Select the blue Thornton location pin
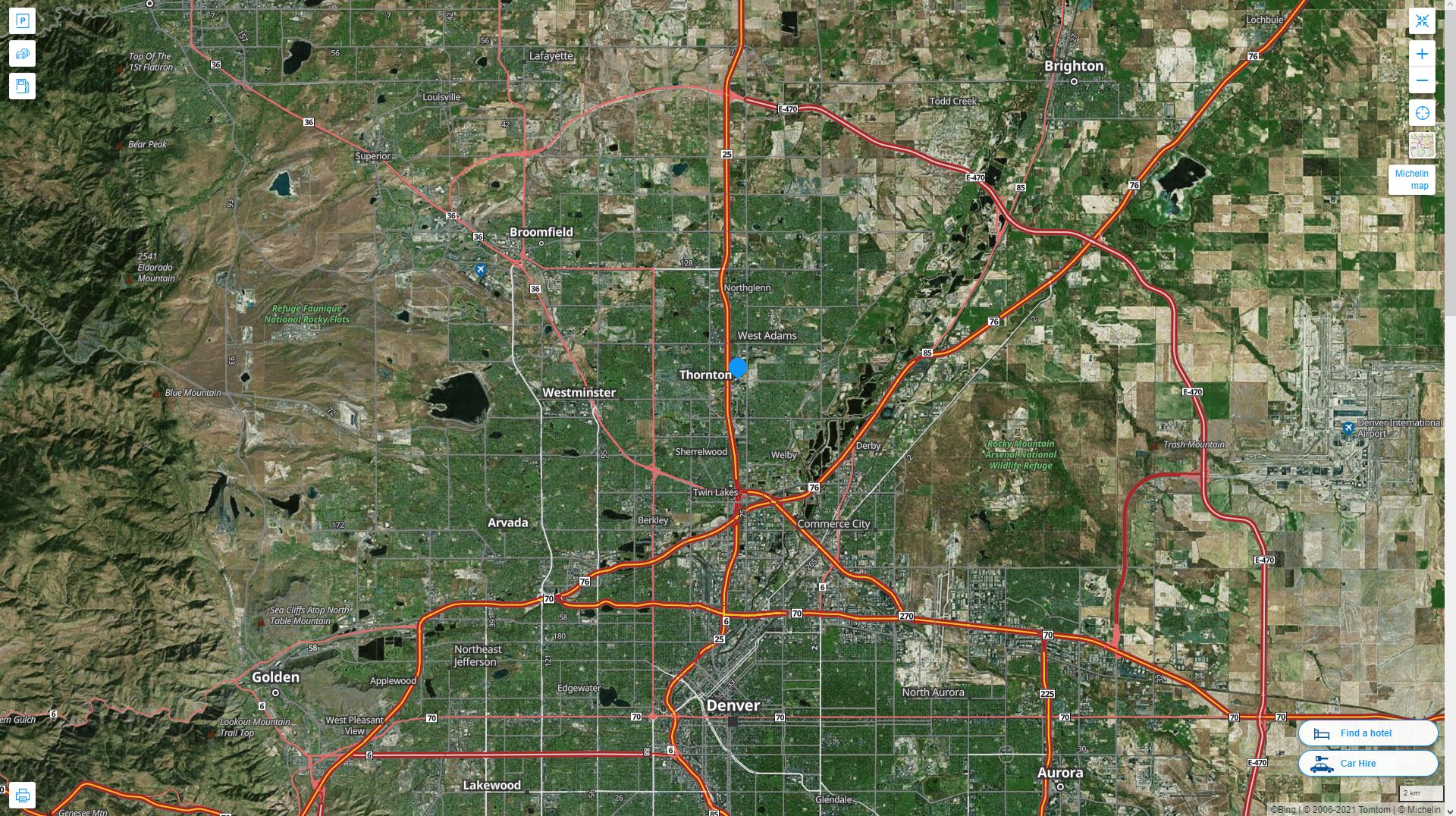1456x816 pixels. pyautogui.click(x=738, y=369)
